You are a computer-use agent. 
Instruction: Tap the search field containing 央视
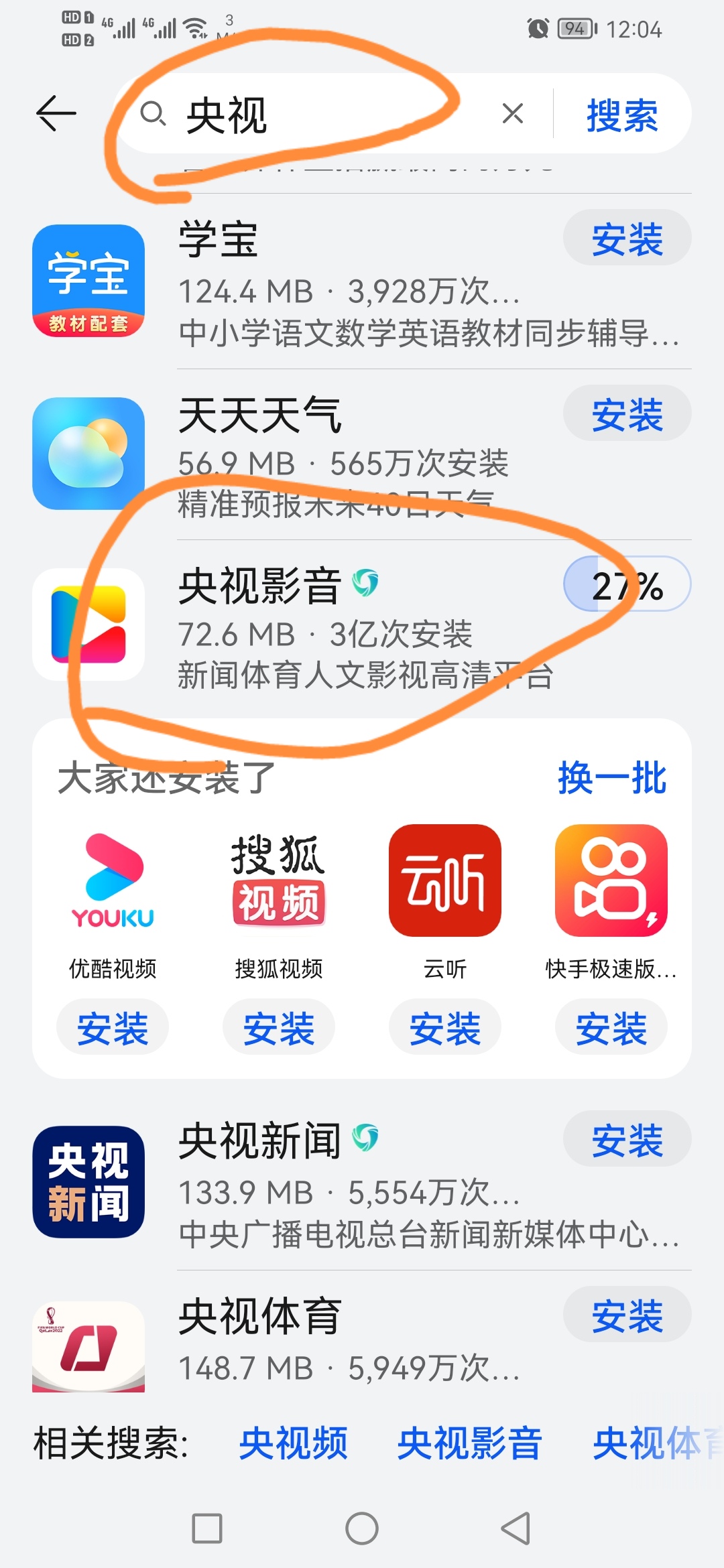point(322,115)
